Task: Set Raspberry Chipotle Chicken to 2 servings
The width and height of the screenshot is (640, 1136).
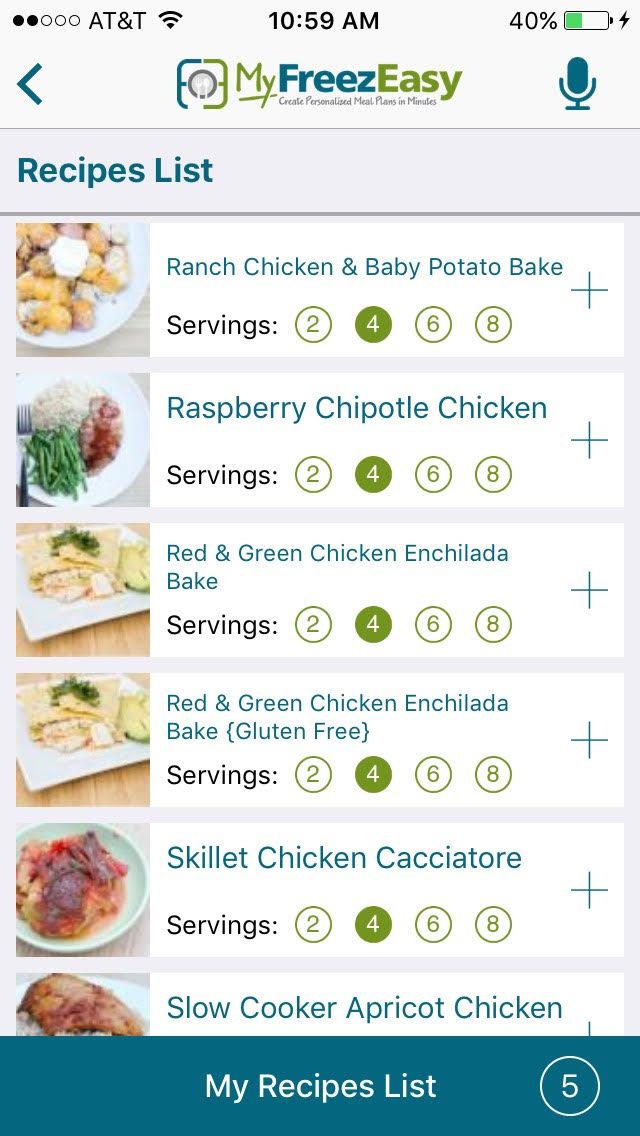Action: click(x=313, y=474)
